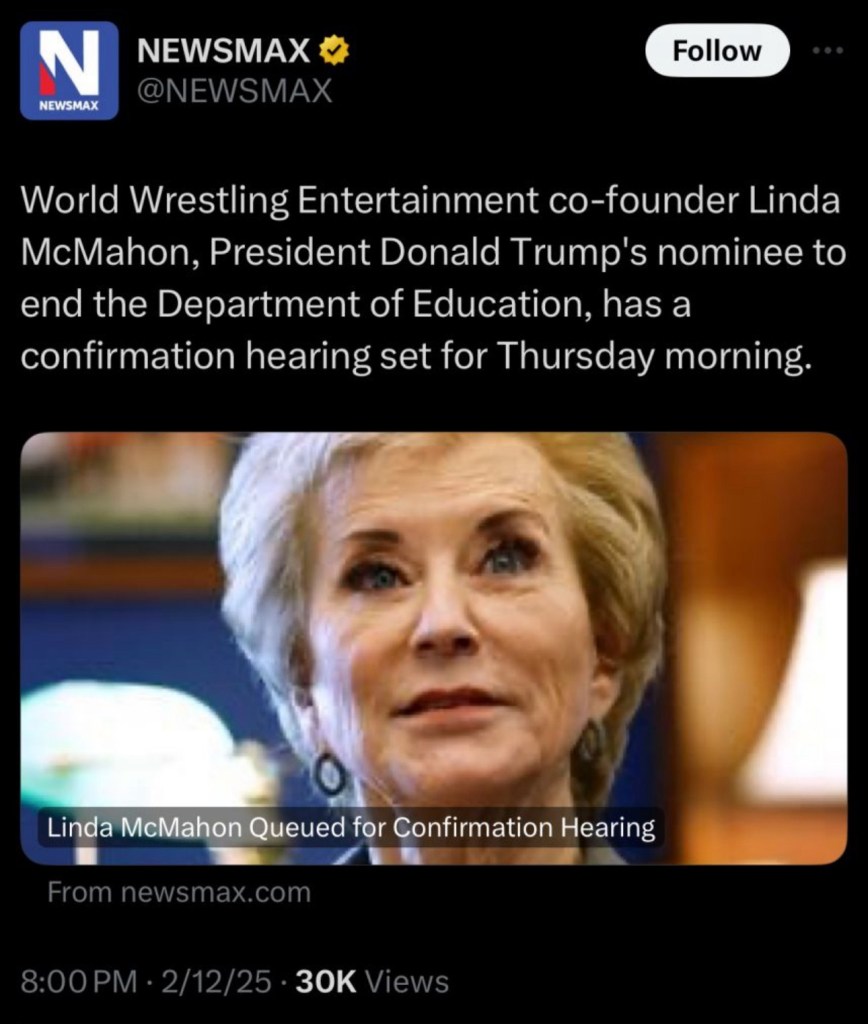Open the Linda McMahon confirmation hearing article
This screenshot has width=868, height=1024.
pyautogui.click(x=433, y=647)
